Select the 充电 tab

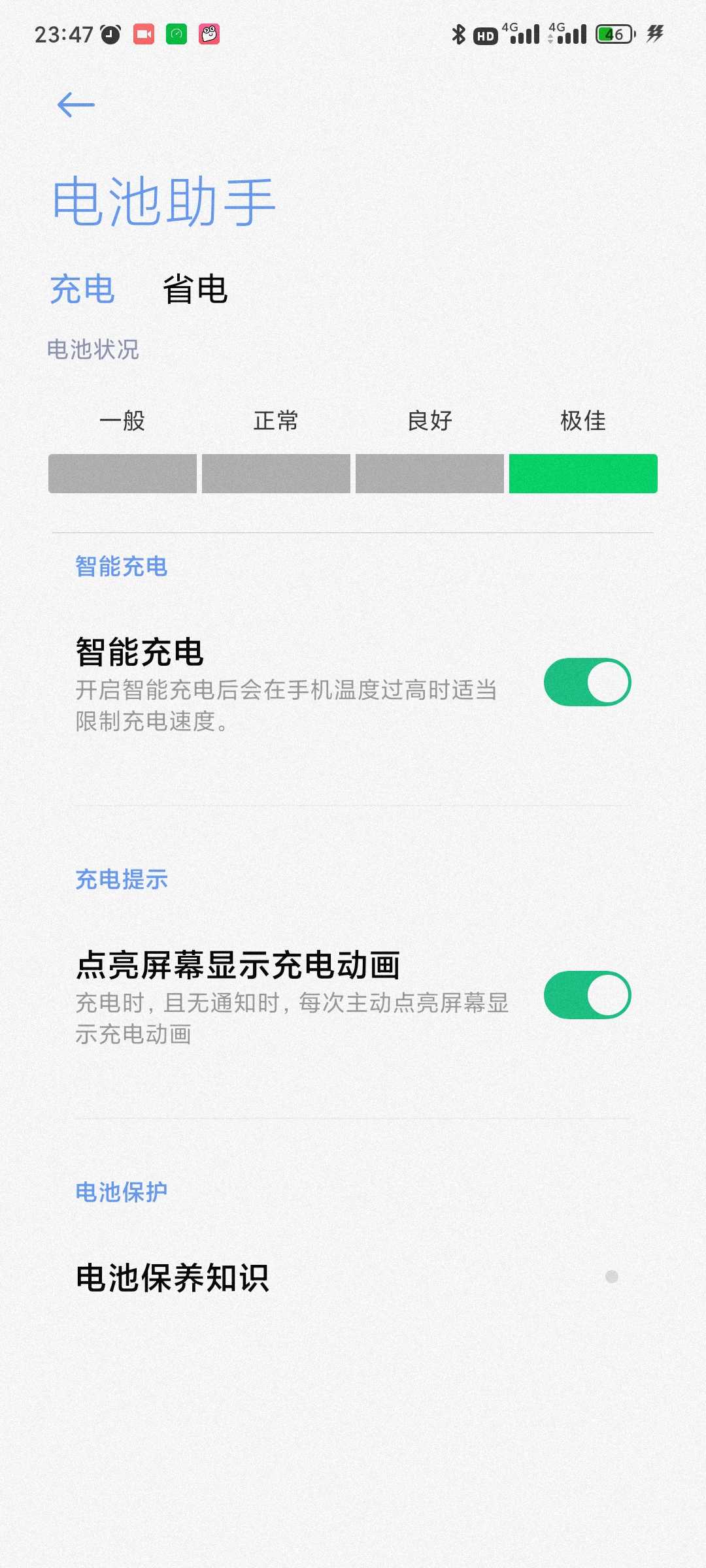(82, 289)
